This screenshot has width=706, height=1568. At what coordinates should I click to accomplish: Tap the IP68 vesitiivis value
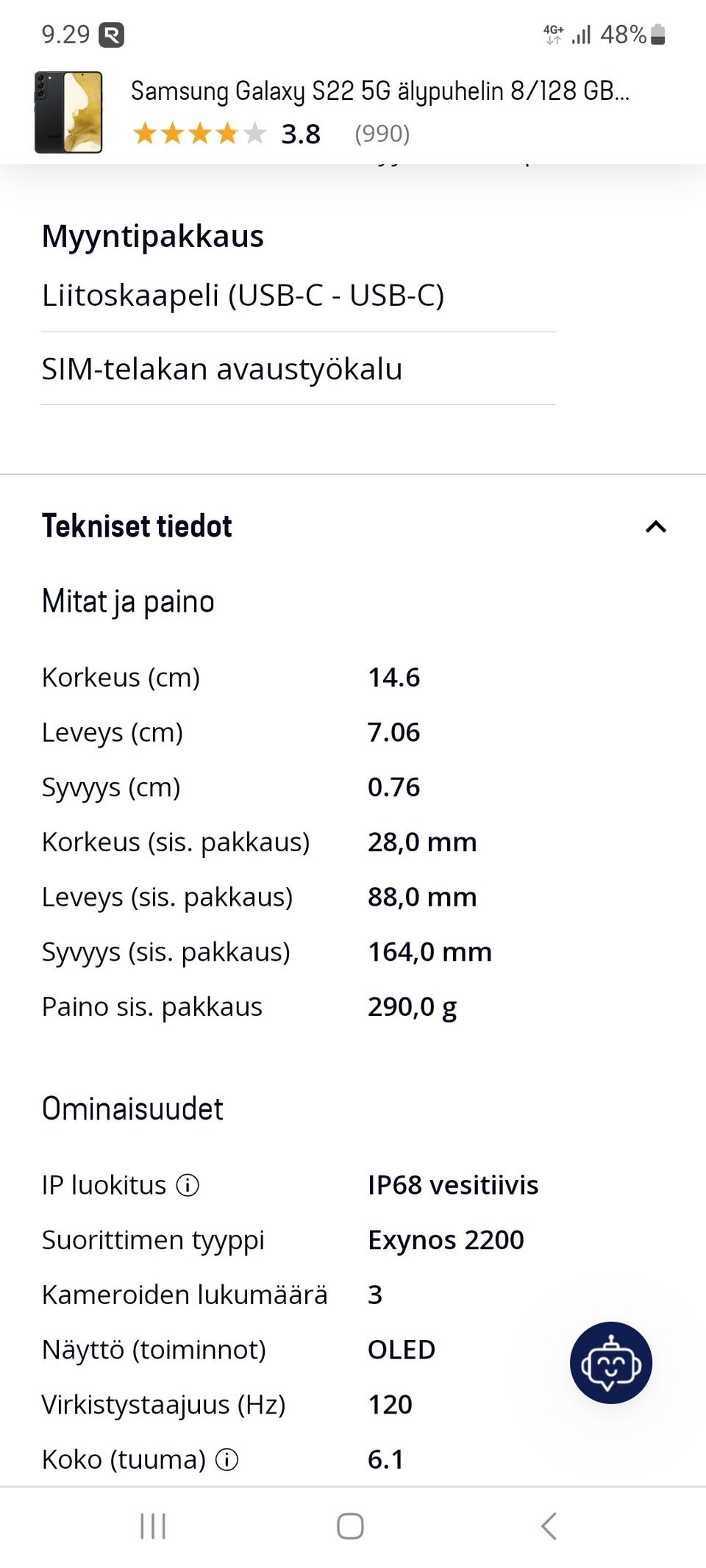[x=453, y=1184]
